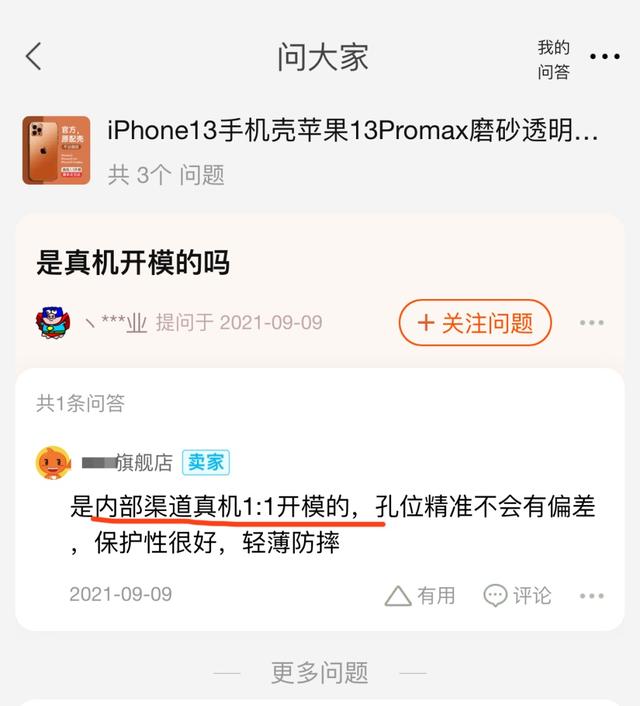Mark the seller's answer as 有用
Screen dimensions: 640x706
(x=420, y=595)
